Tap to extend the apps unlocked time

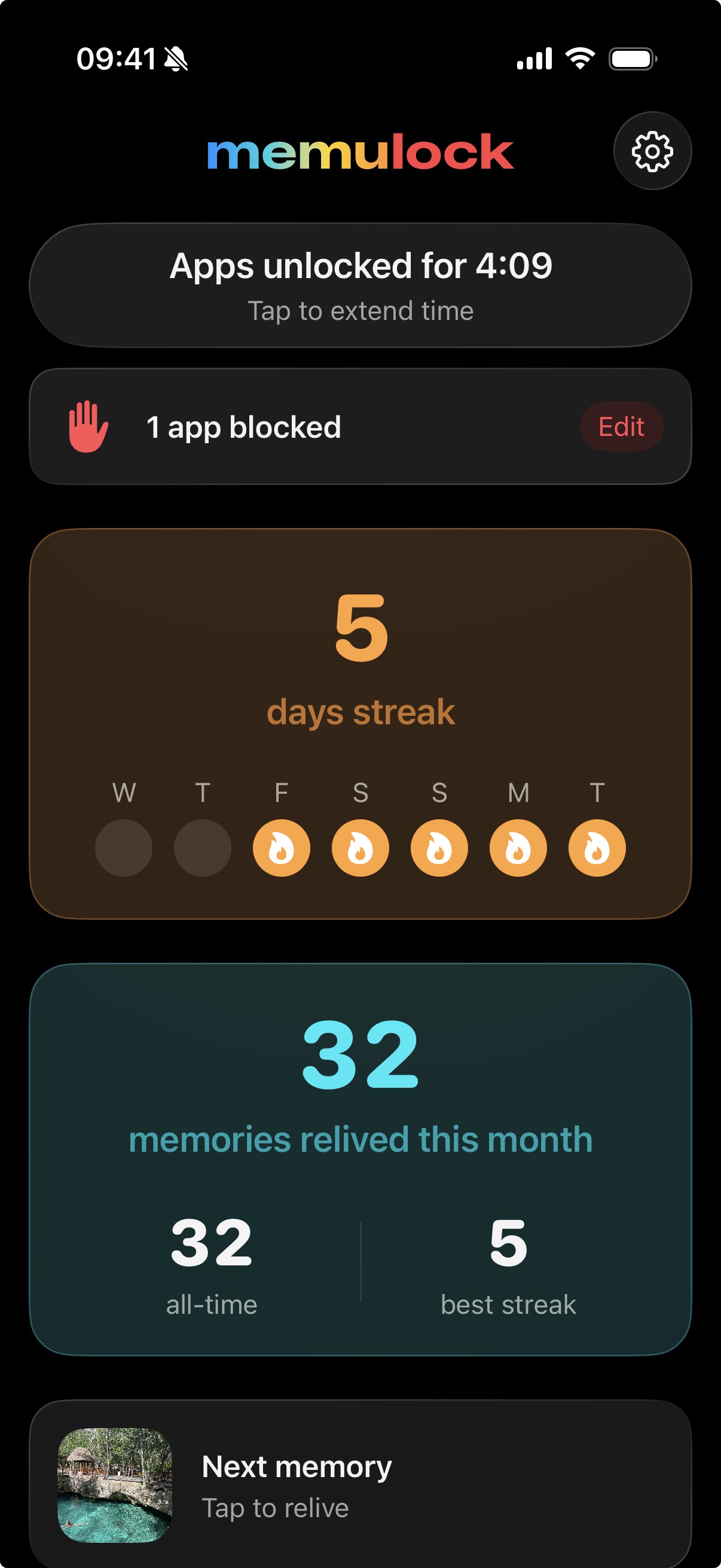click(x=360, y=285)
